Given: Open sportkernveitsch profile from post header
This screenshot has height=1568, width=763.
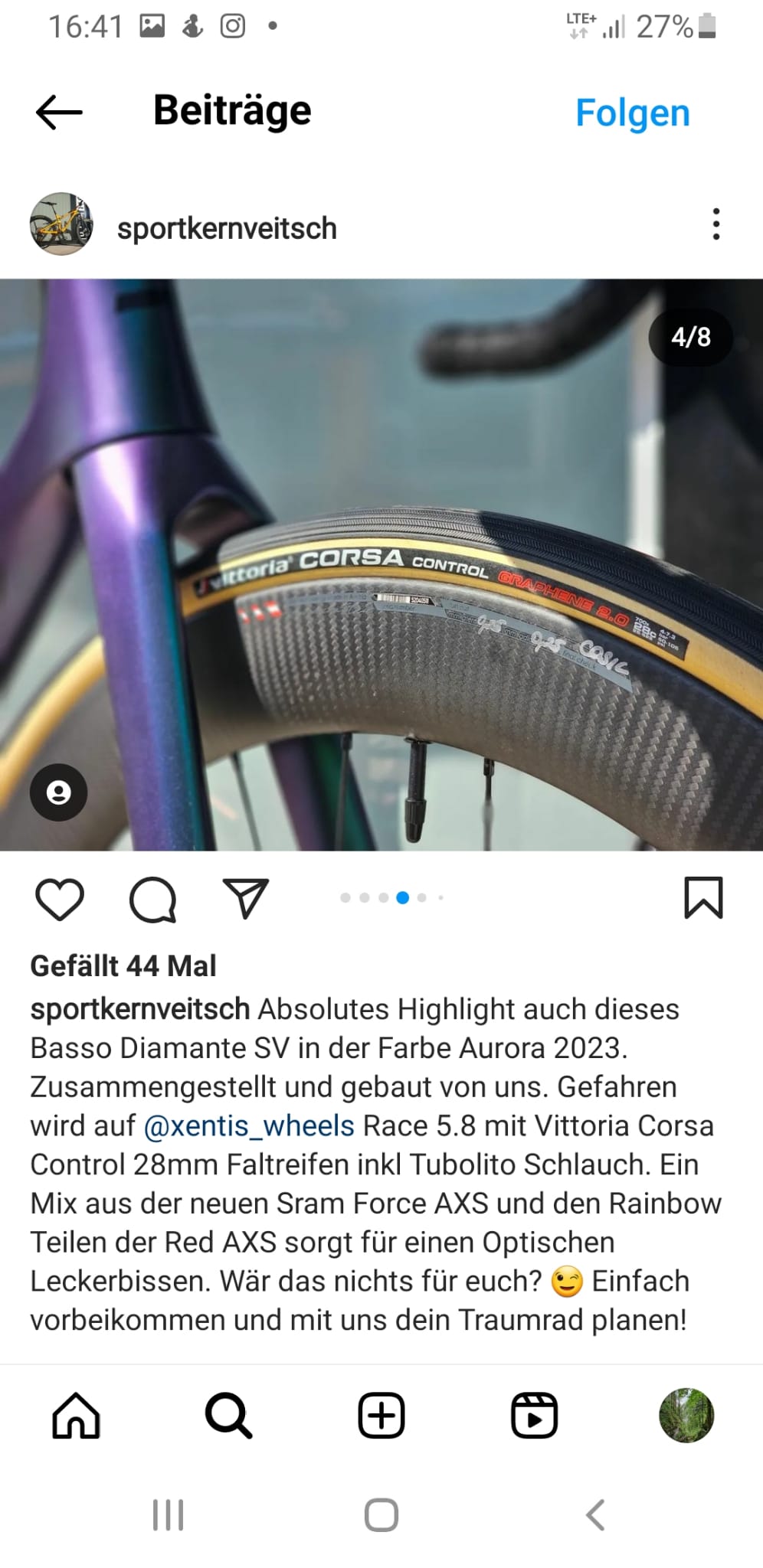Looking at the screenshot, I should tap(226, 228).
